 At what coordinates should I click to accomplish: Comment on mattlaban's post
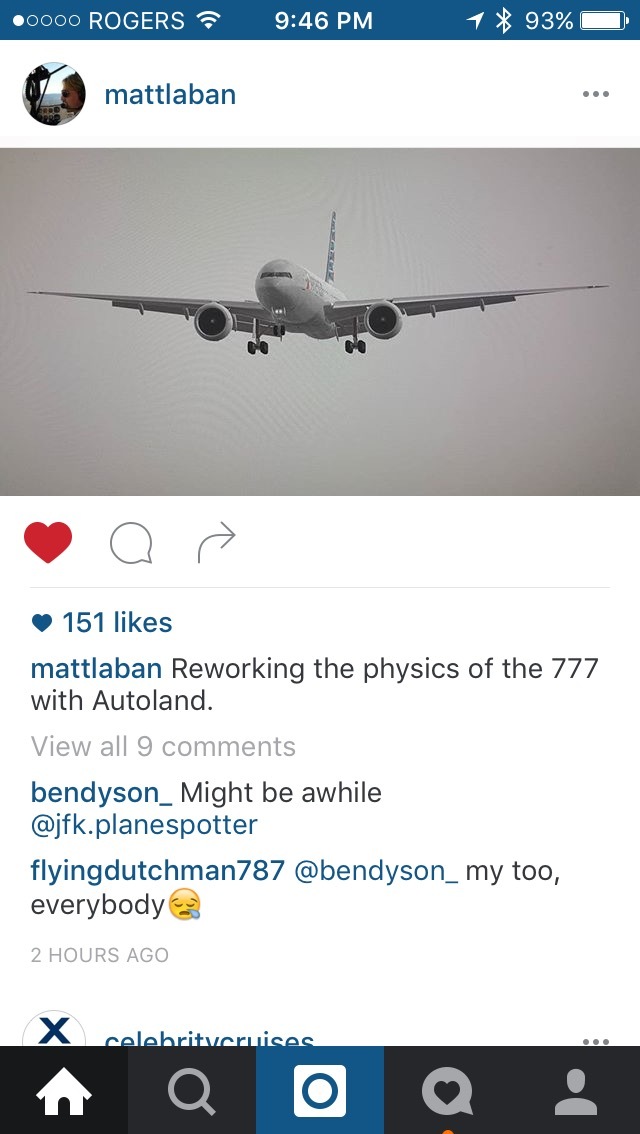(x=131, y=544)
